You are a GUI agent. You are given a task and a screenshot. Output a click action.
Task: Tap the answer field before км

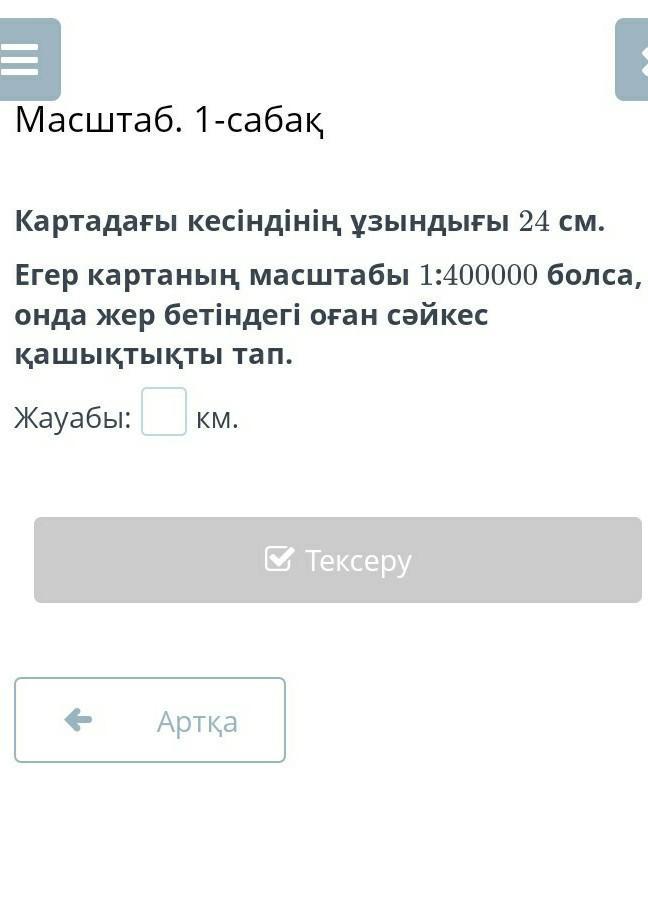coord(164,412)
